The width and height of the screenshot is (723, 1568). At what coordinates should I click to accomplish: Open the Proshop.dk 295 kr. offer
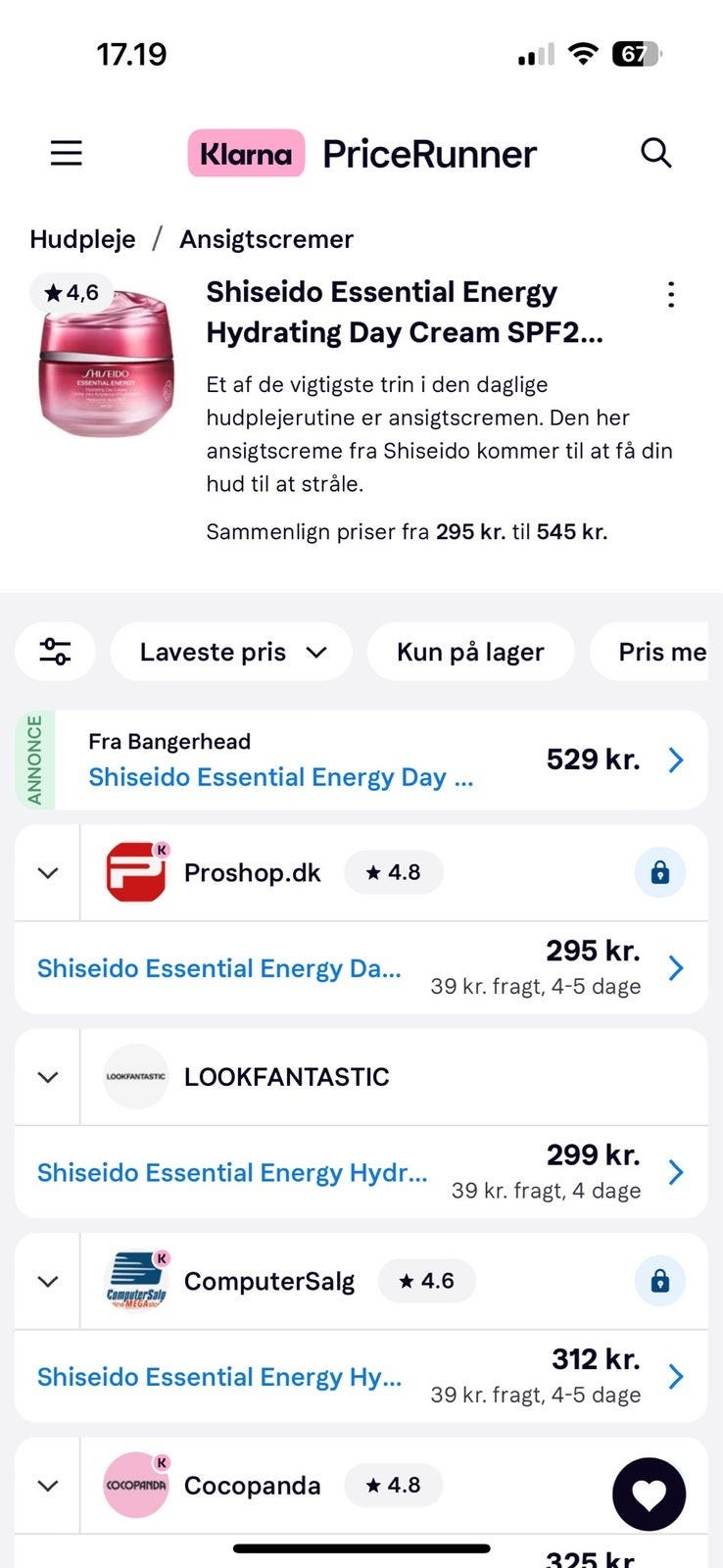(x=361, y=968)
